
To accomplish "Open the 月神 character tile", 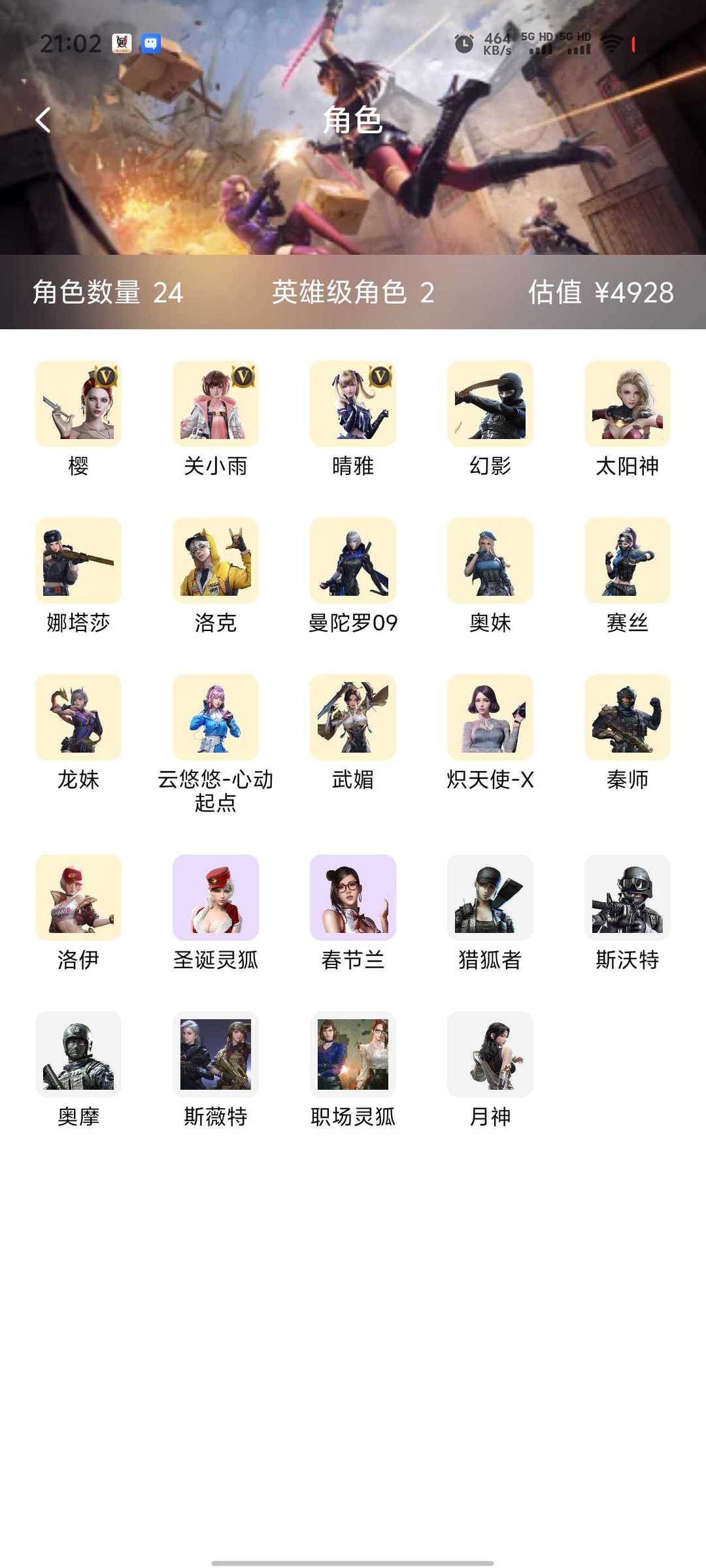I will (x=490, y=1054).
